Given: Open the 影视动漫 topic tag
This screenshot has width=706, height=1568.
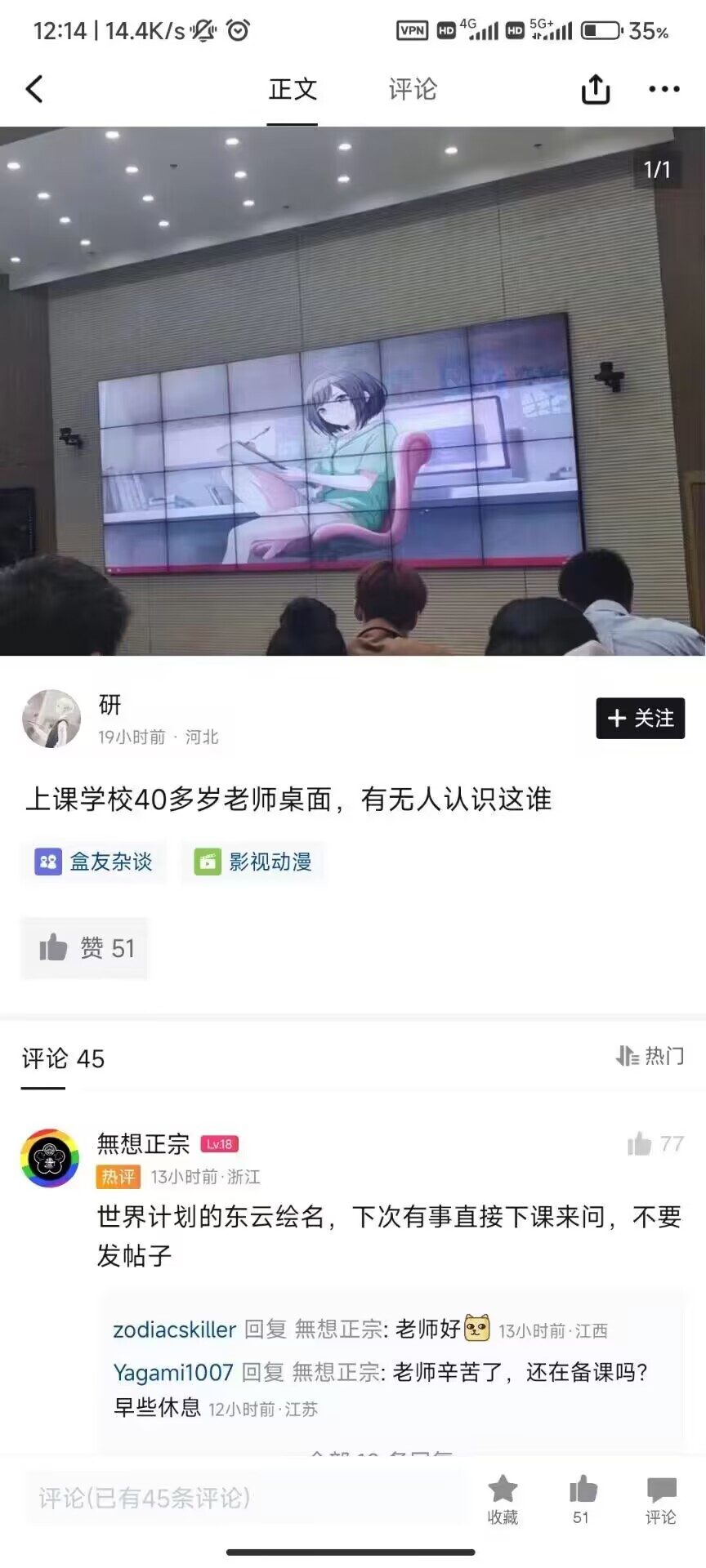Looking at the screenshot, I should [x=253, y=862].
